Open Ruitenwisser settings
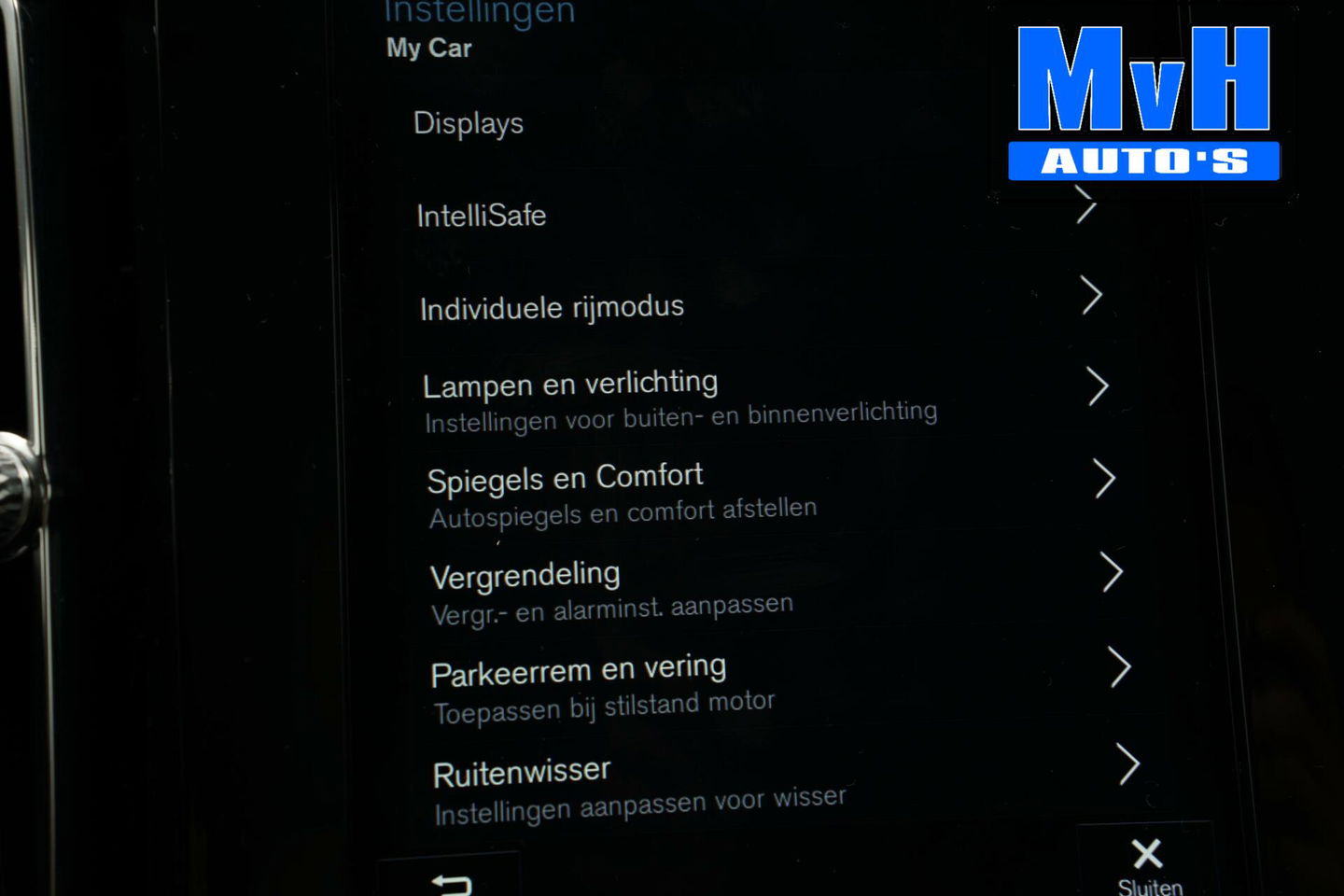The image size is (1344, 896). (x=522, y=773)
